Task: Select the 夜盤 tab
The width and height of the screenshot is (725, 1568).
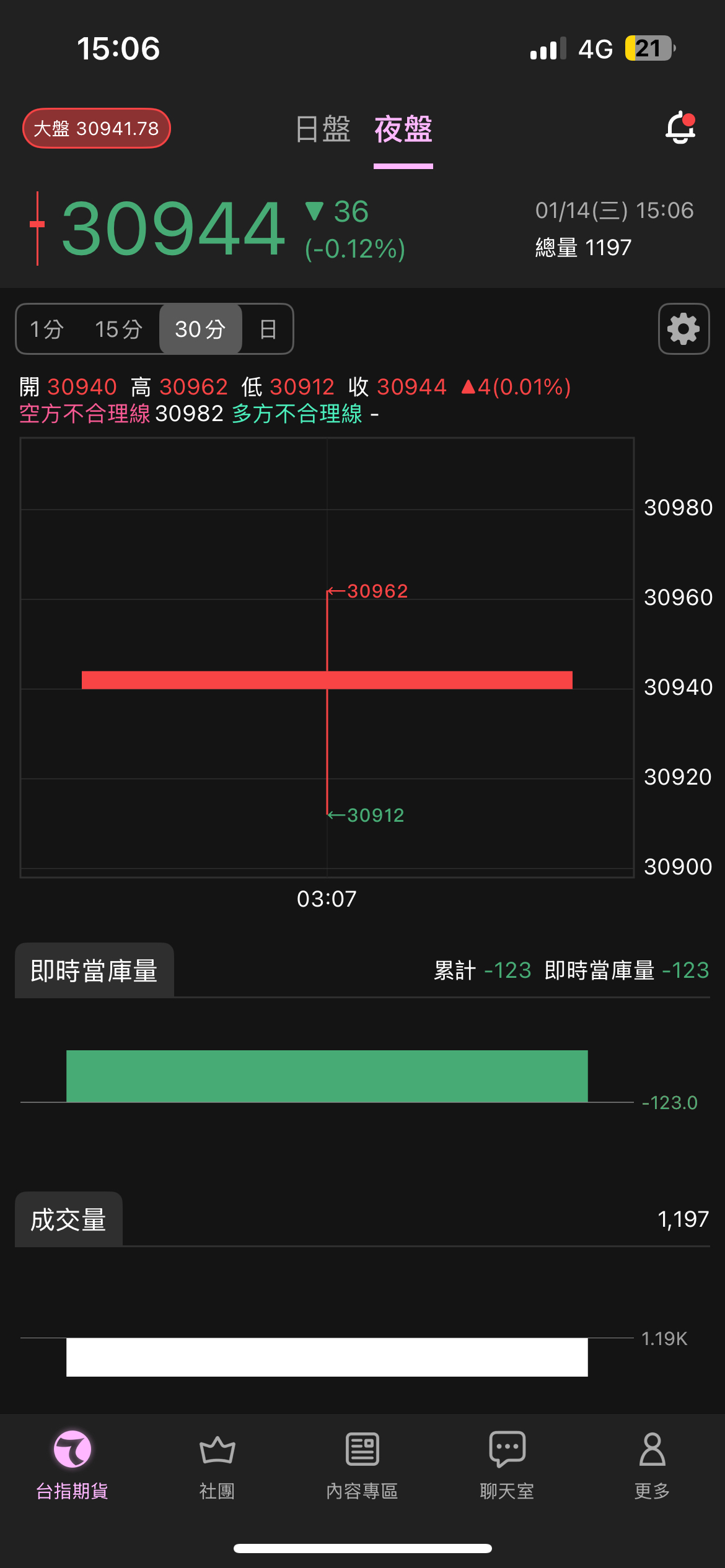Action: pos(403,129)
